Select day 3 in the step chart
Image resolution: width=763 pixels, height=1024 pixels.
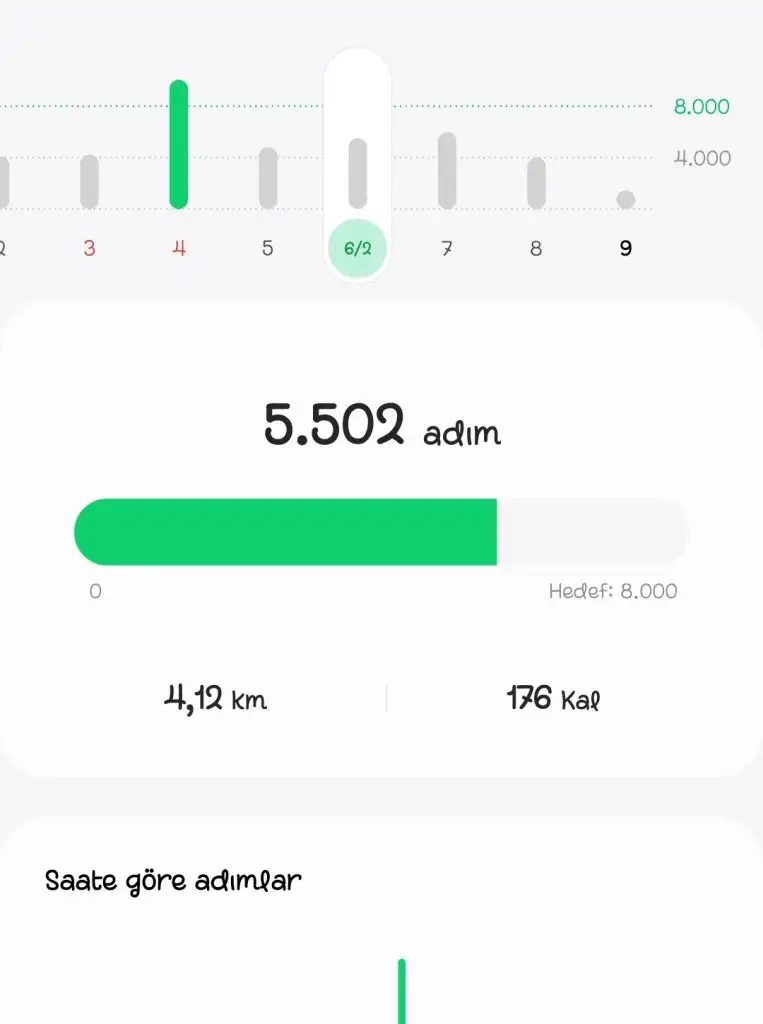89,248
